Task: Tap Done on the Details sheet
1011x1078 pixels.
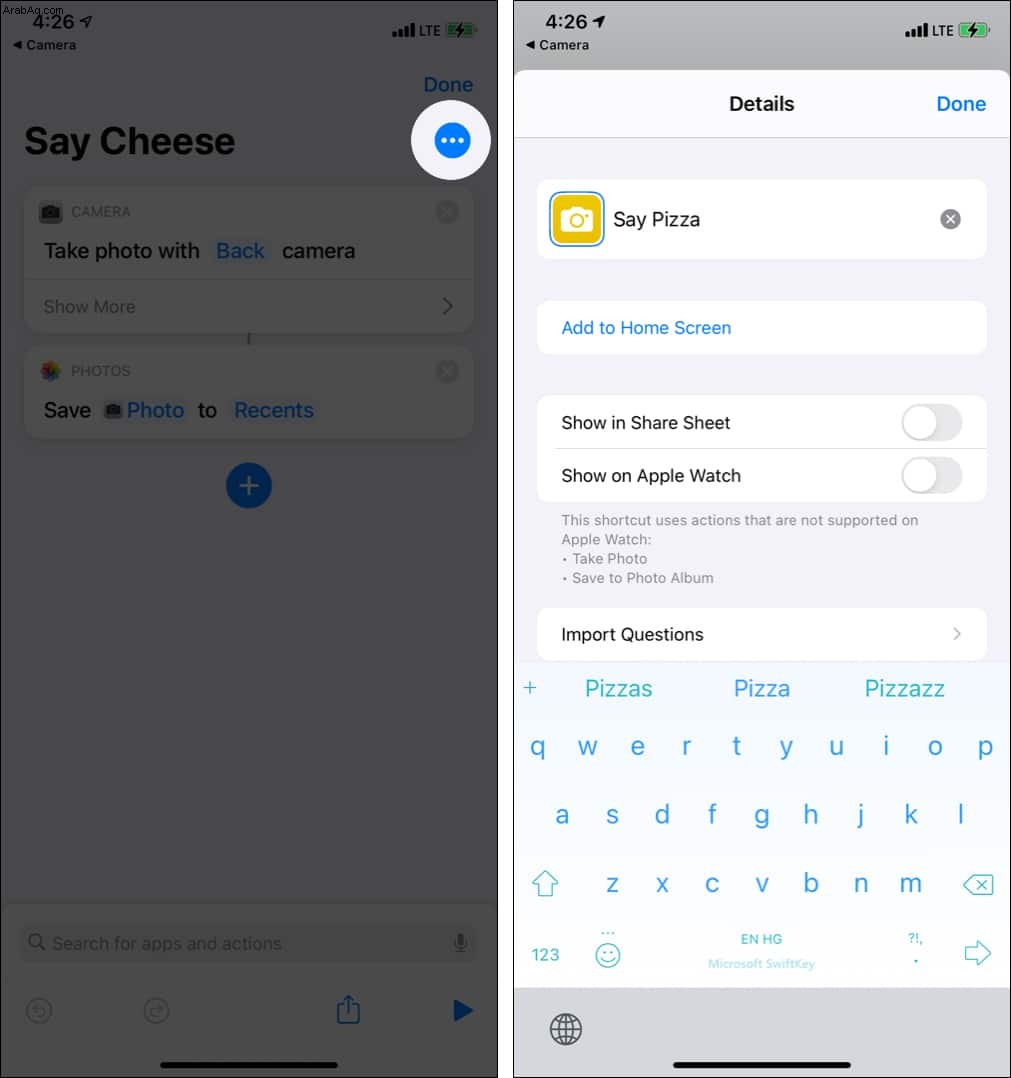Action: tap(960, 104)
